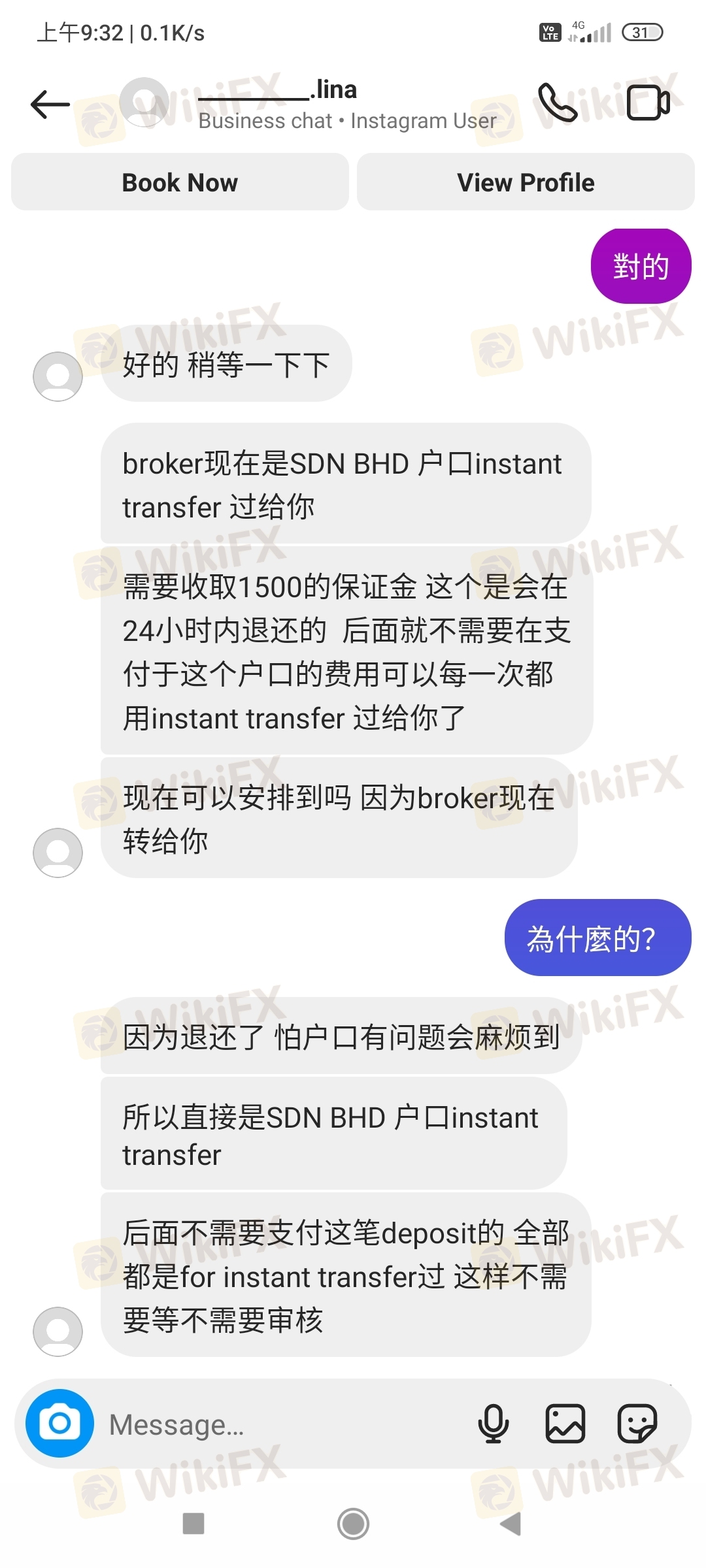The width and height of the screenshot is (706, 1568).
Task: Record a voice message with microphone
Action: (494, 1423)
